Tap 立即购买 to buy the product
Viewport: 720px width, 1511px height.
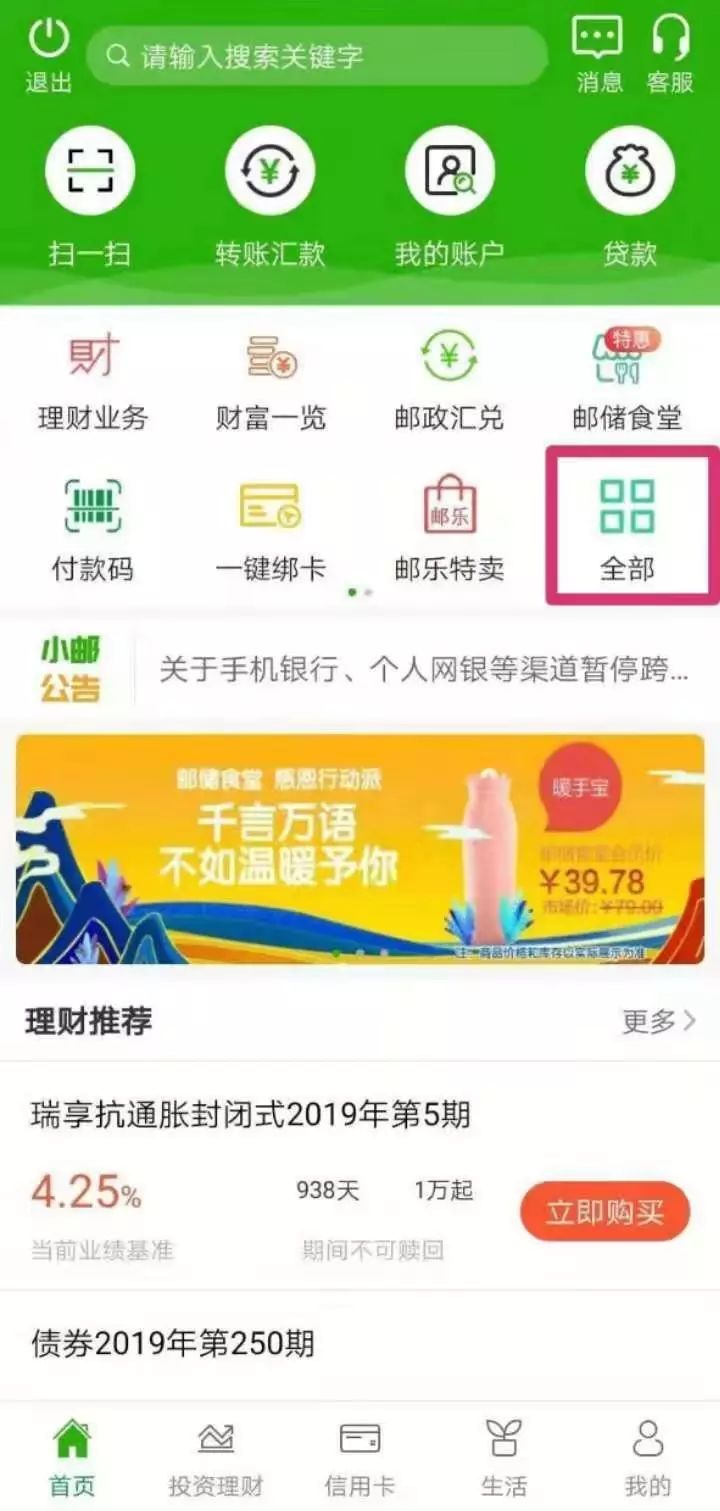pos(603,1211)
